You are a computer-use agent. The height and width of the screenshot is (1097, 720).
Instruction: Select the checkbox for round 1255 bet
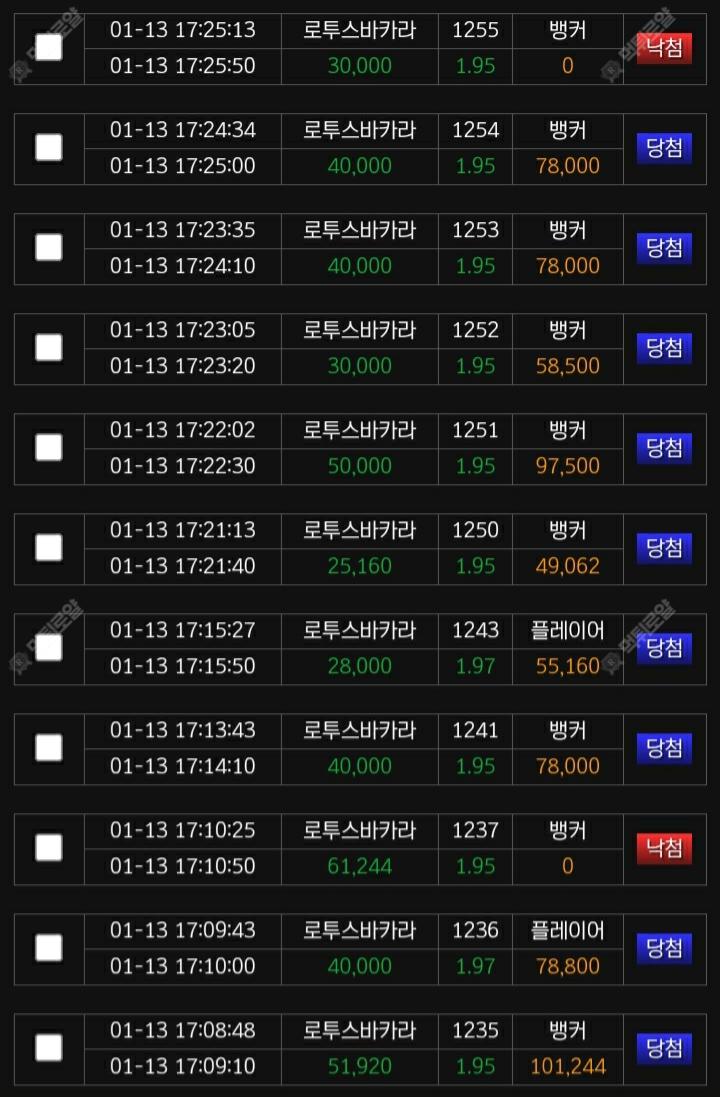(49, 47)
